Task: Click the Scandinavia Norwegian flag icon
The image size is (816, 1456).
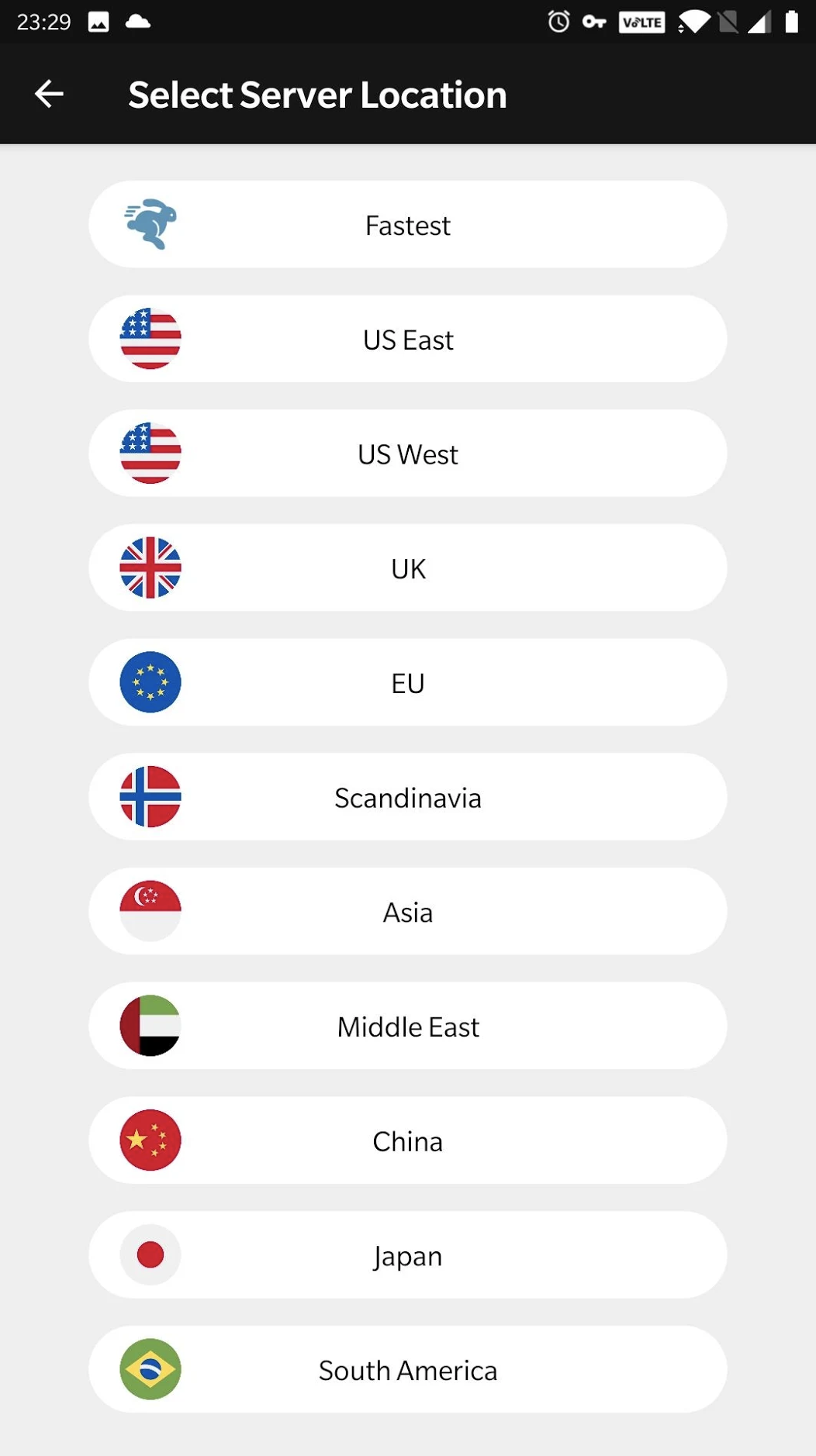Action: tap(150, 797)
